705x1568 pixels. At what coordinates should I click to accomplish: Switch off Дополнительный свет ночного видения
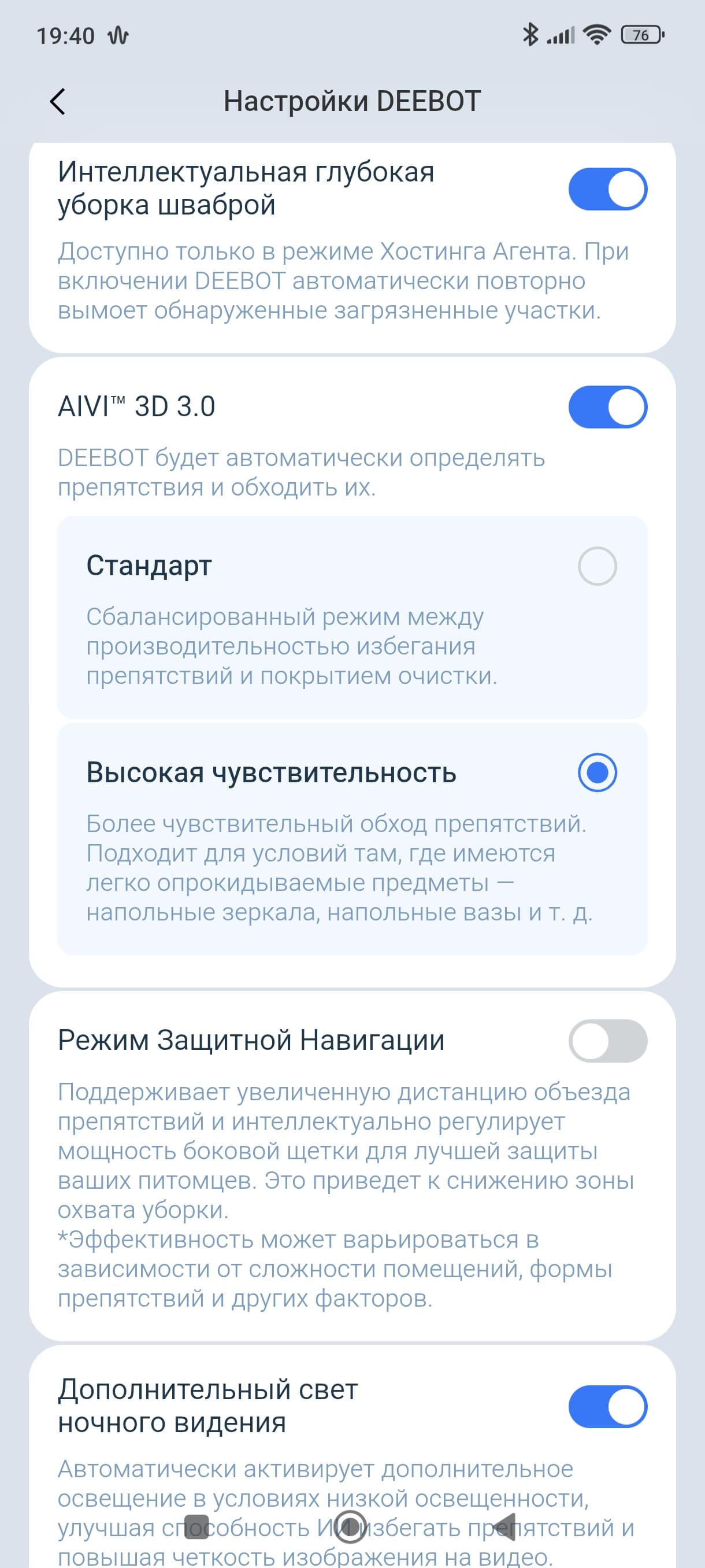point(607,1406)
